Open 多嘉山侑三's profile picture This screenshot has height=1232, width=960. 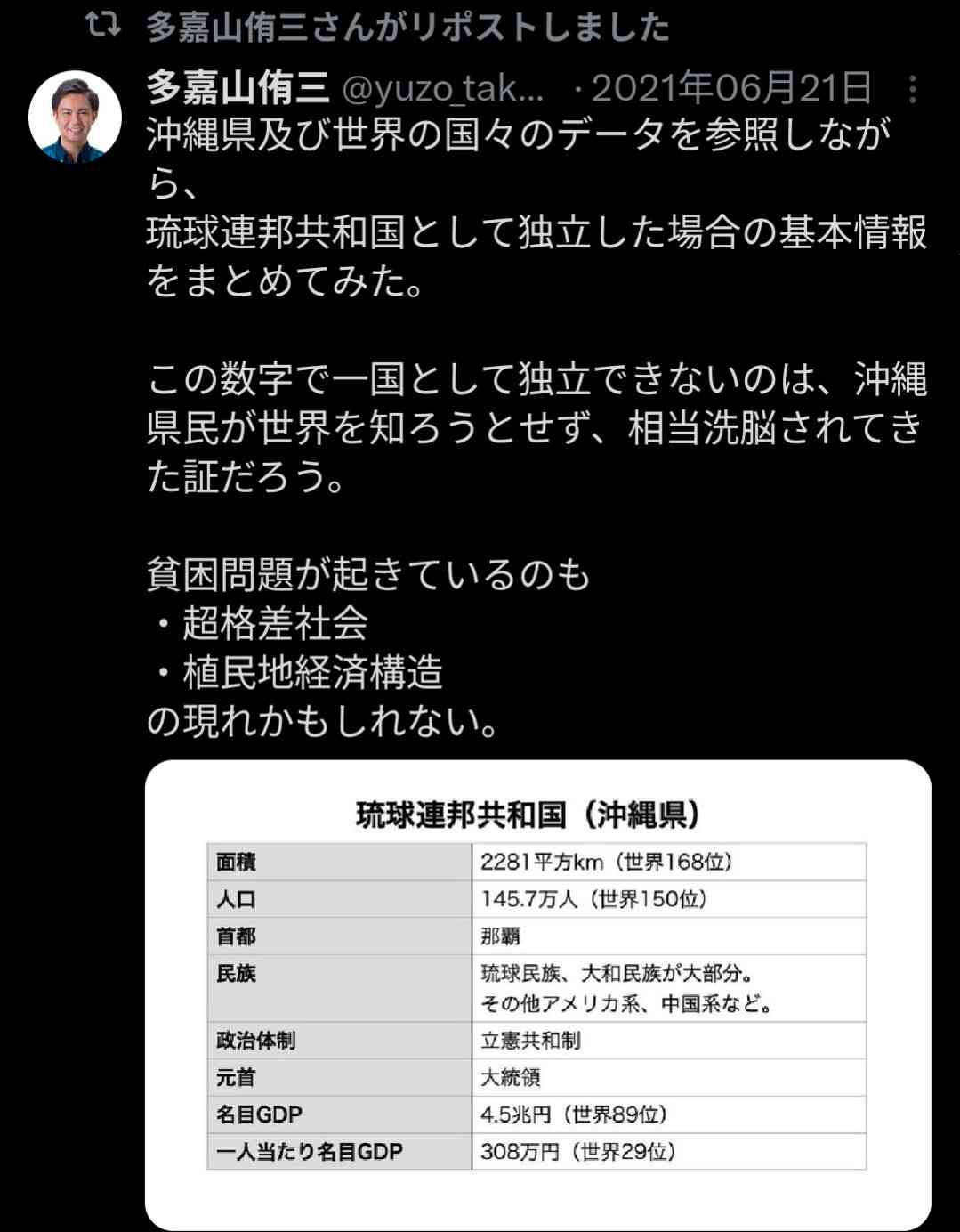tap(75, 118)
